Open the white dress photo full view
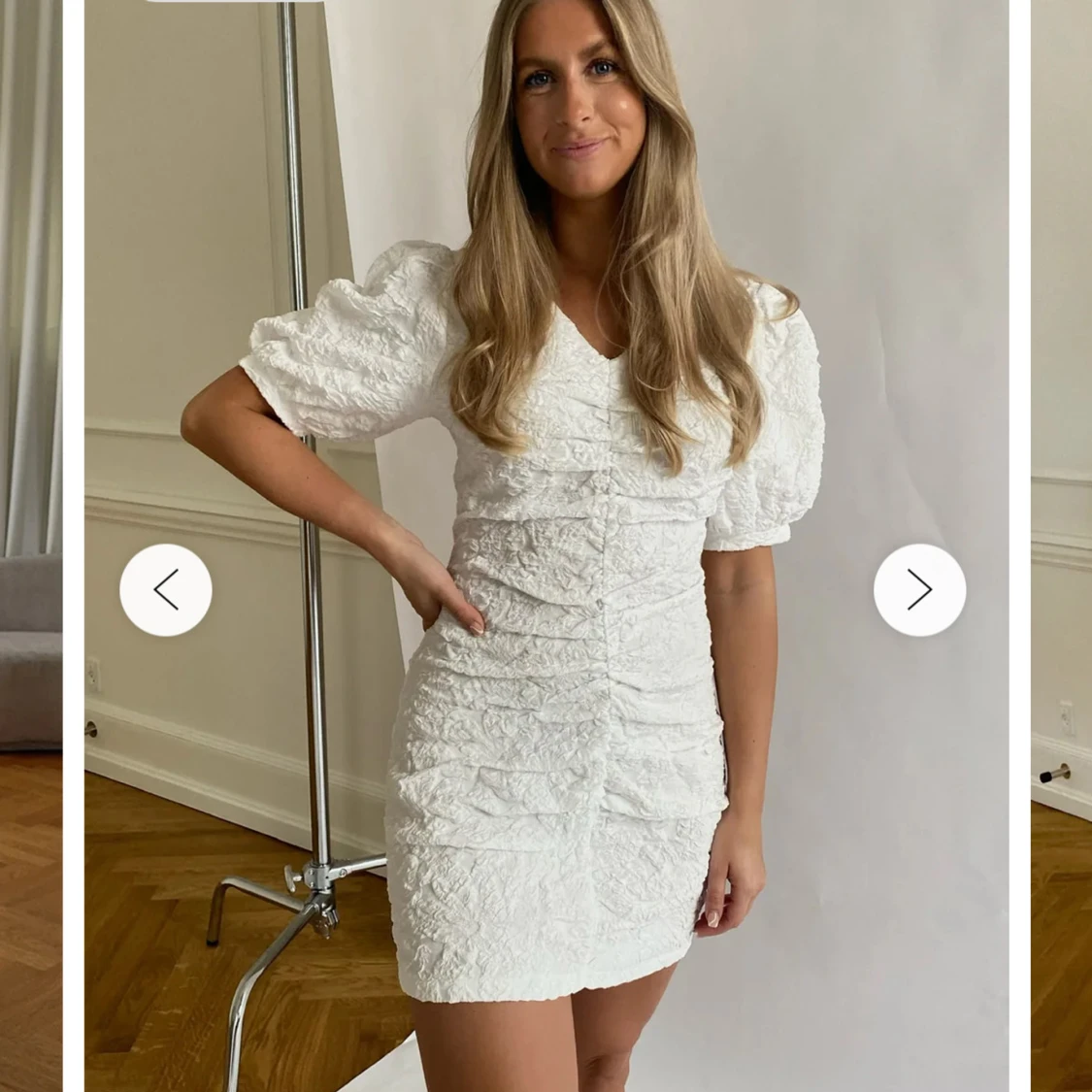The image size is (1092, 1092). pos(546,546)
